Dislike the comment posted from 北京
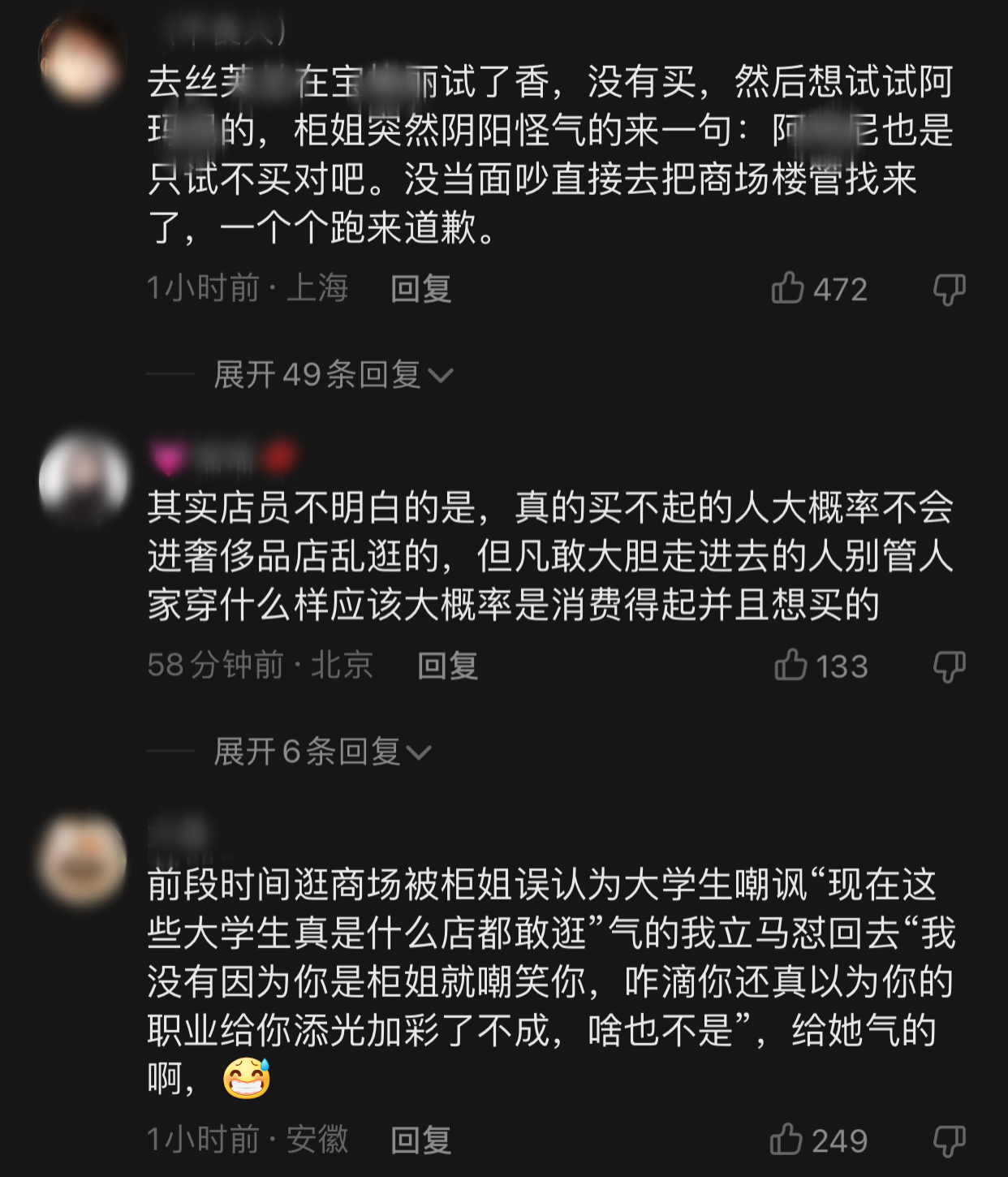Screen dimensions: 1008x1177 949,666
